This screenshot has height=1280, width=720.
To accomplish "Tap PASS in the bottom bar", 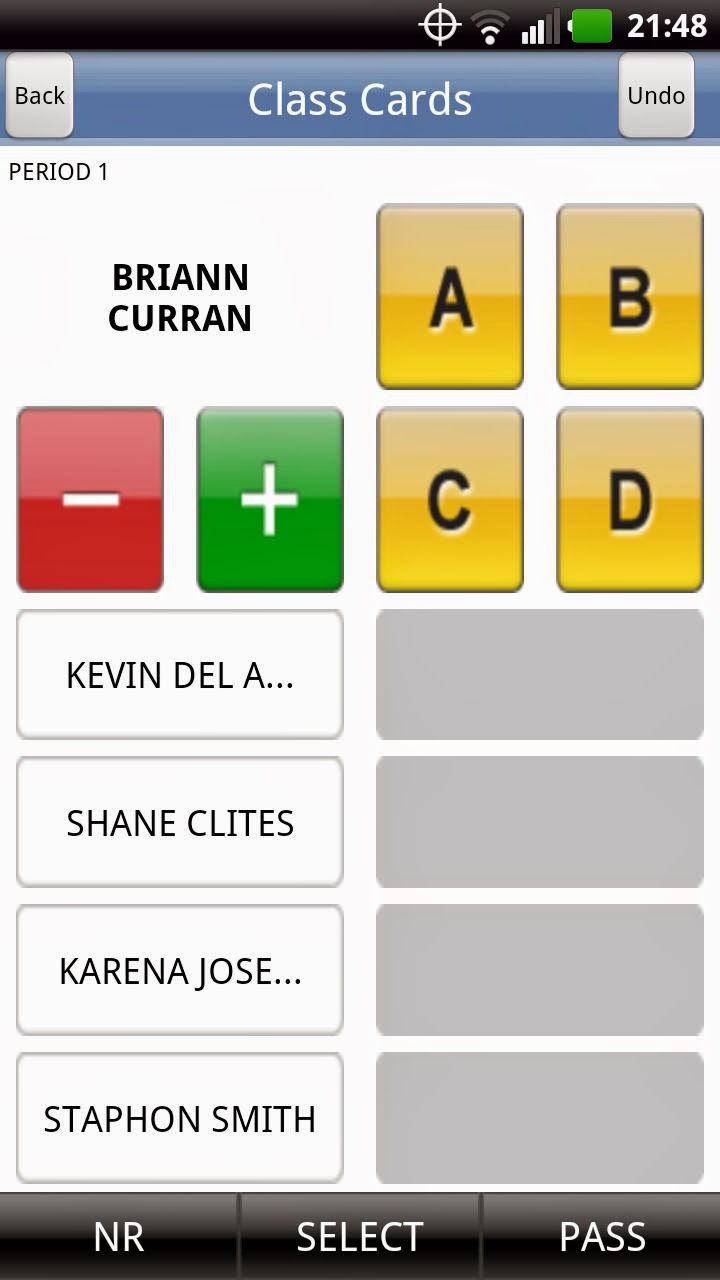I will (602, 1237).
